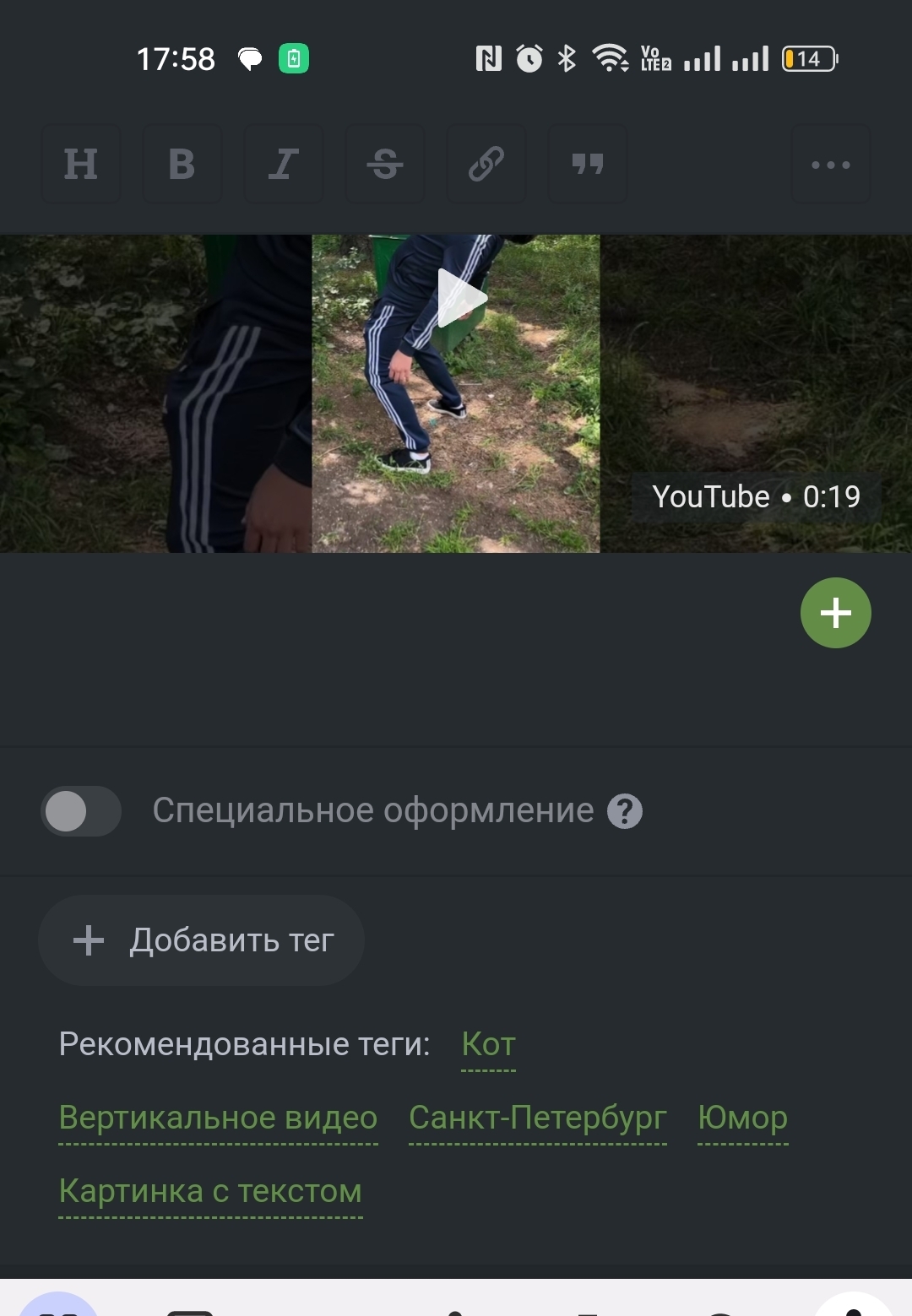The width and height of the screenshot is (912, 1316).
Task: Select the Вертикальное видео tag
Action: (x=218, y=1118)
